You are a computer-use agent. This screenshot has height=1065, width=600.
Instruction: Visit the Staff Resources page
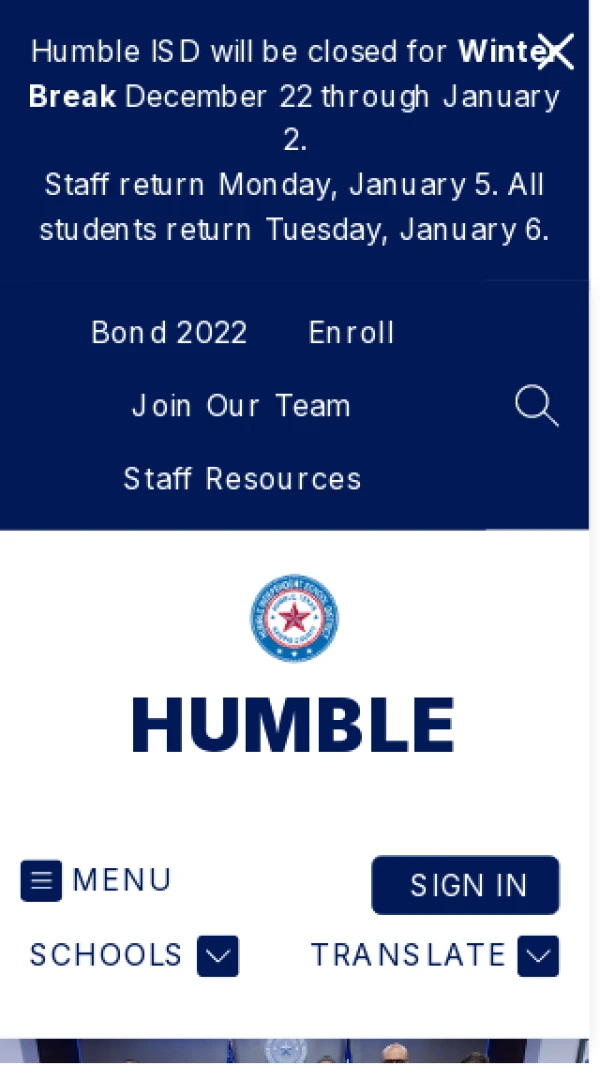click(242, 479)
